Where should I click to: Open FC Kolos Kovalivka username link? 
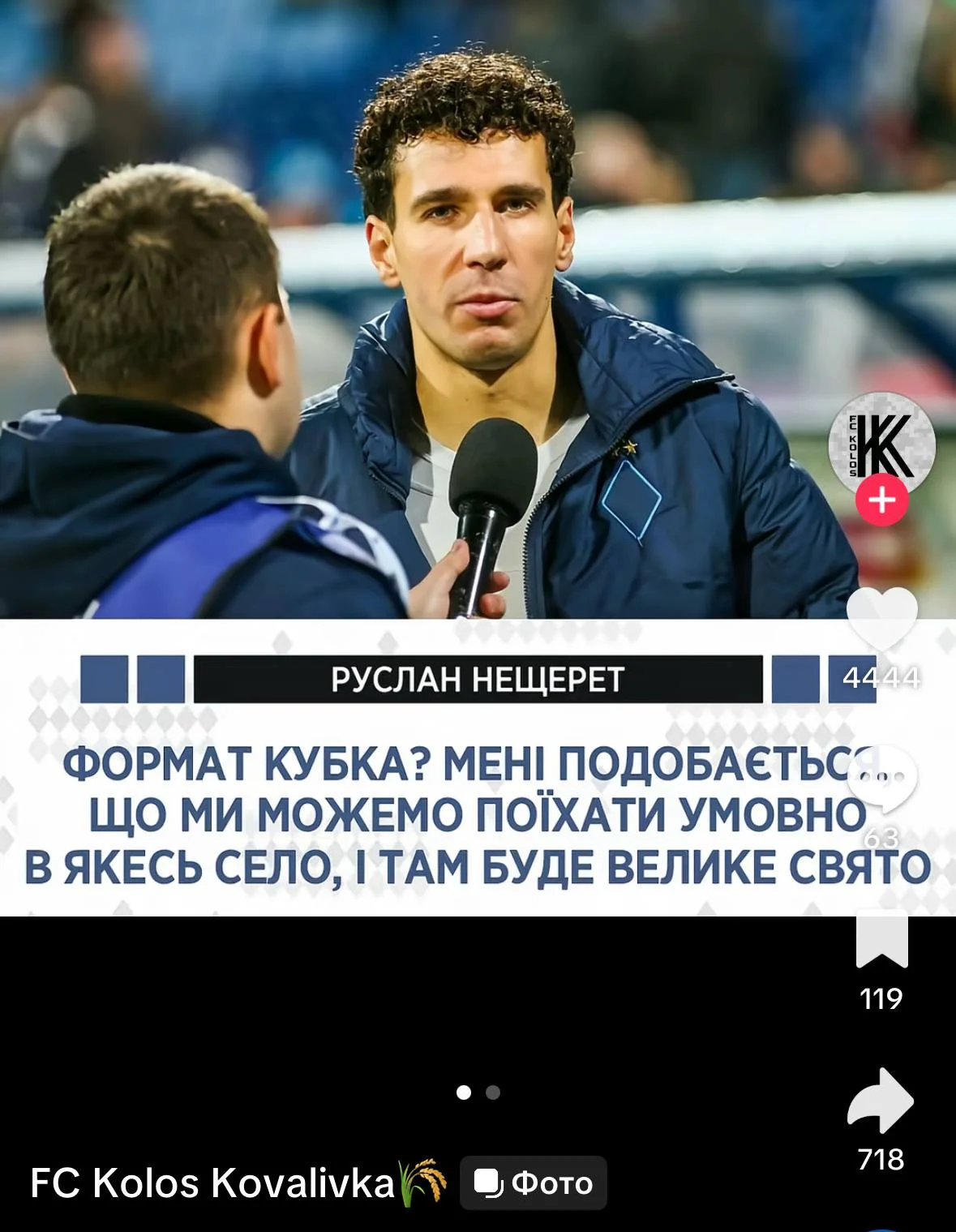(x=212, y=1183)
